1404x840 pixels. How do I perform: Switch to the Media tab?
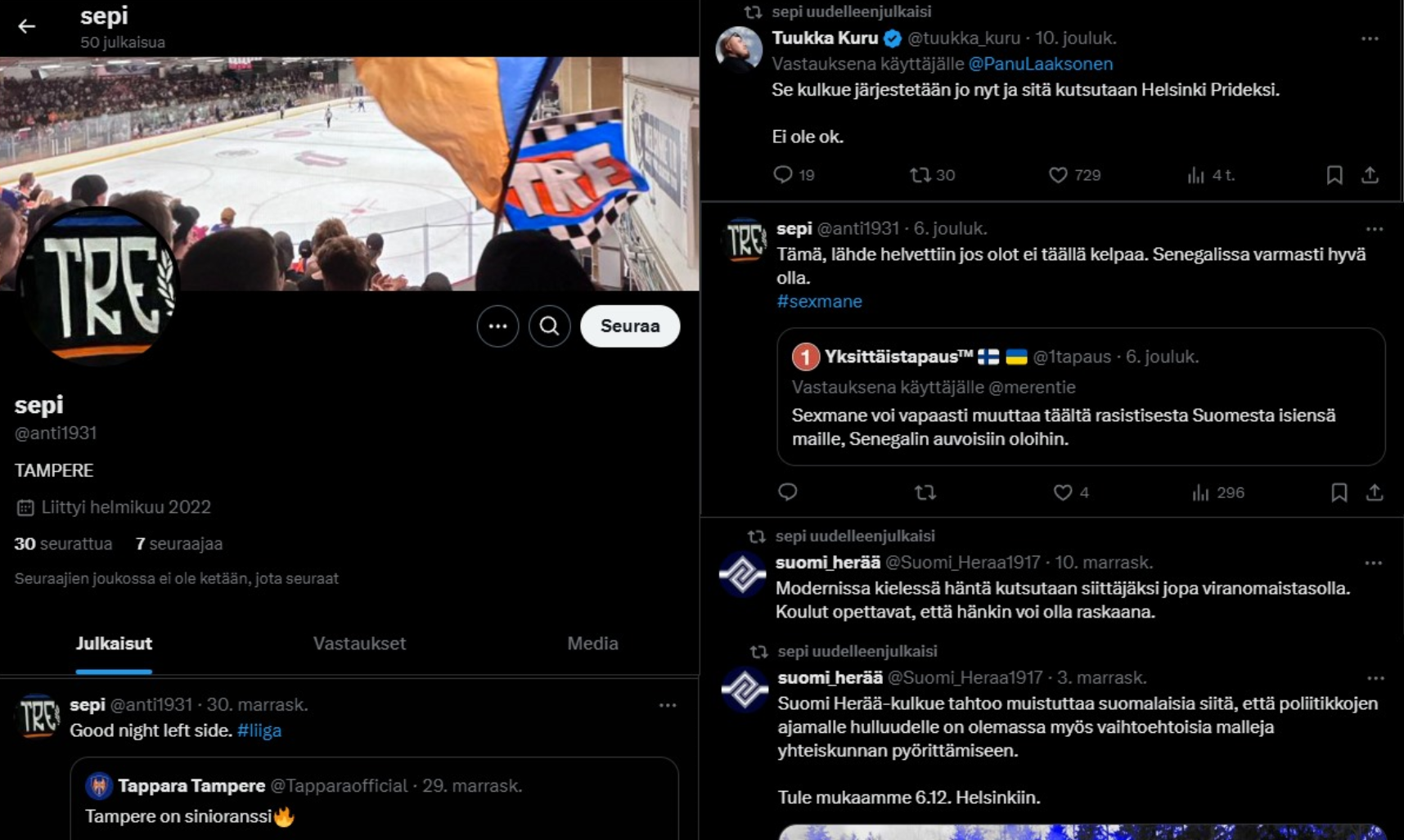tap(592, 644)
